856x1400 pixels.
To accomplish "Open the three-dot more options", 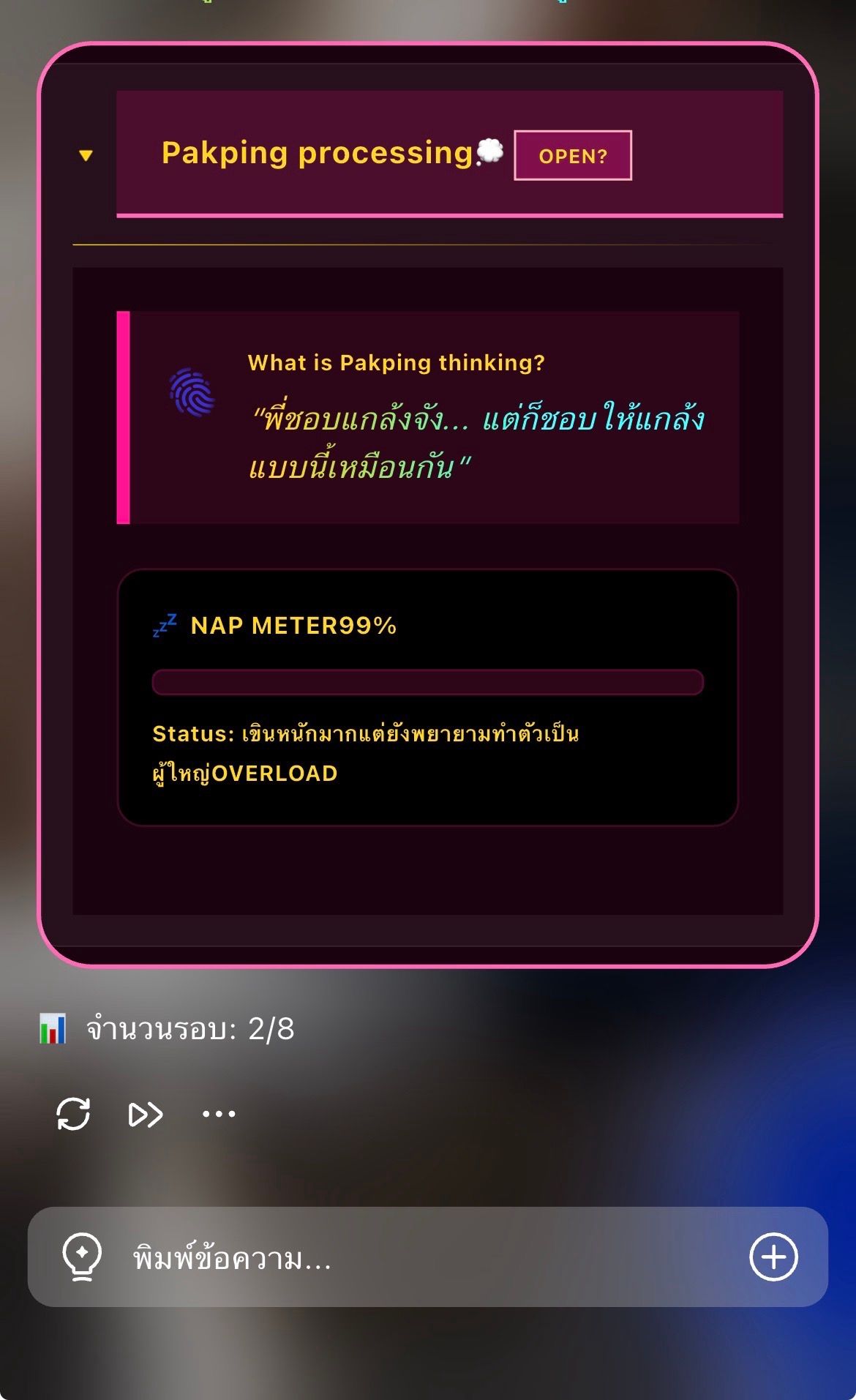I will click(x=219, y=1114).
